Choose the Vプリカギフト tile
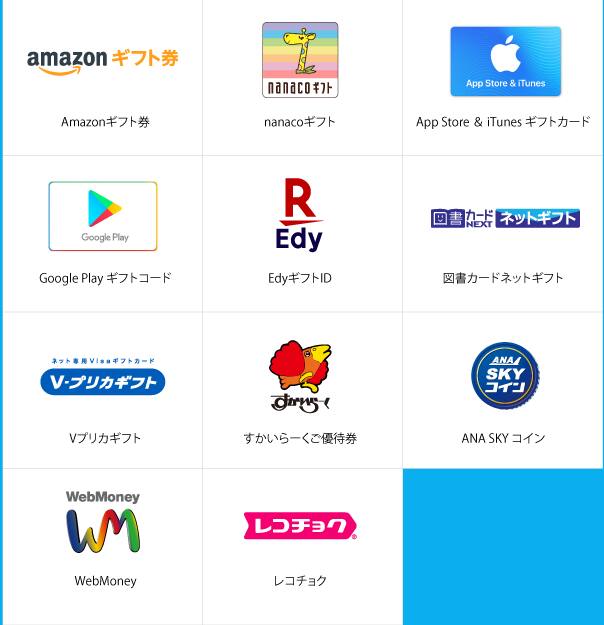Screen dimensions: 604x625 point(103,390)
